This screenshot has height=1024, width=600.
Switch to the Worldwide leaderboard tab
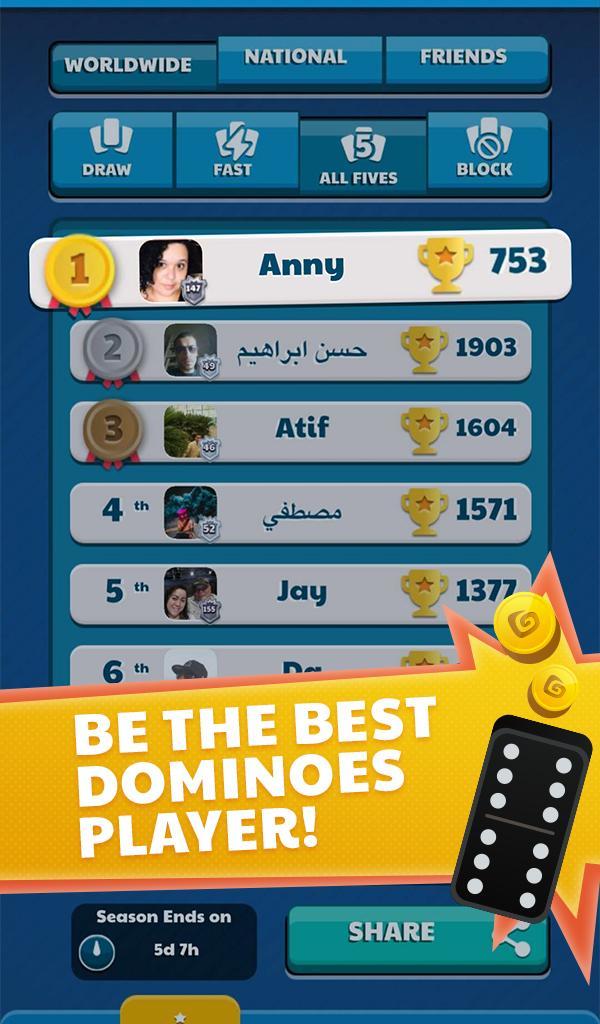pos(129,66)
